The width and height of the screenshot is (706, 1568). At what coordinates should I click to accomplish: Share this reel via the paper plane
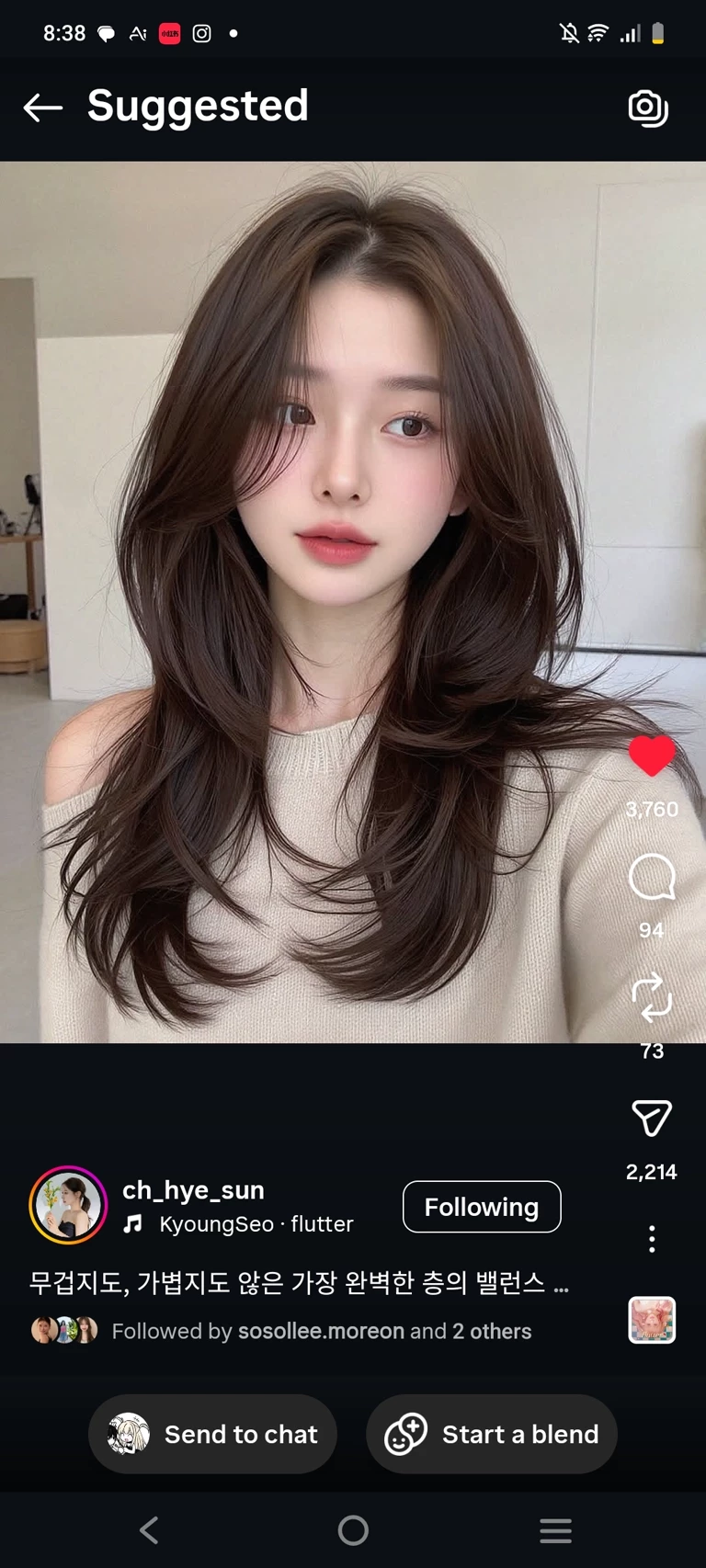tap(652, 1118)
